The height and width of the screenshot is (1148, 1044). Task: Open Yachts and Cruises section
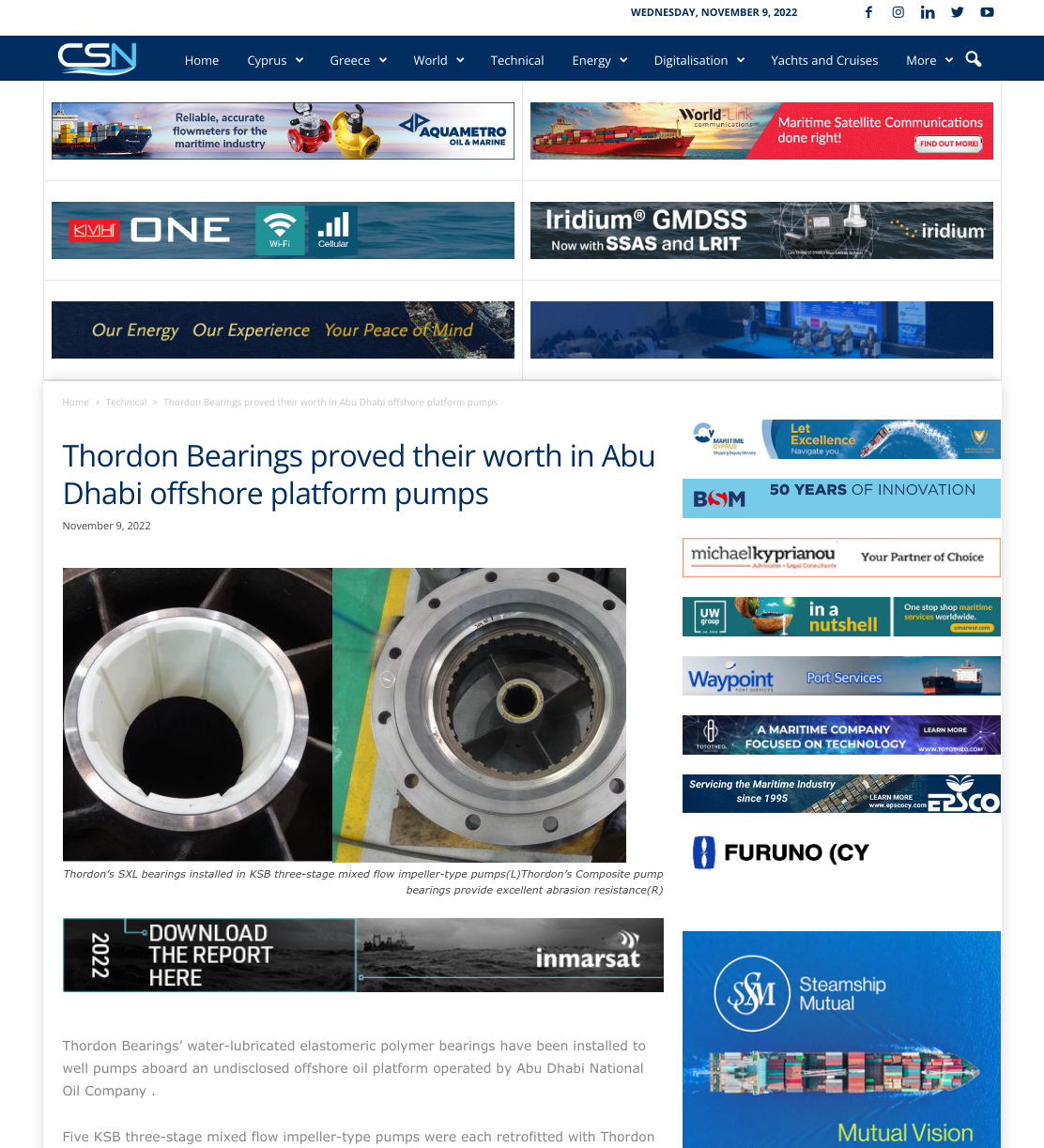824,60
